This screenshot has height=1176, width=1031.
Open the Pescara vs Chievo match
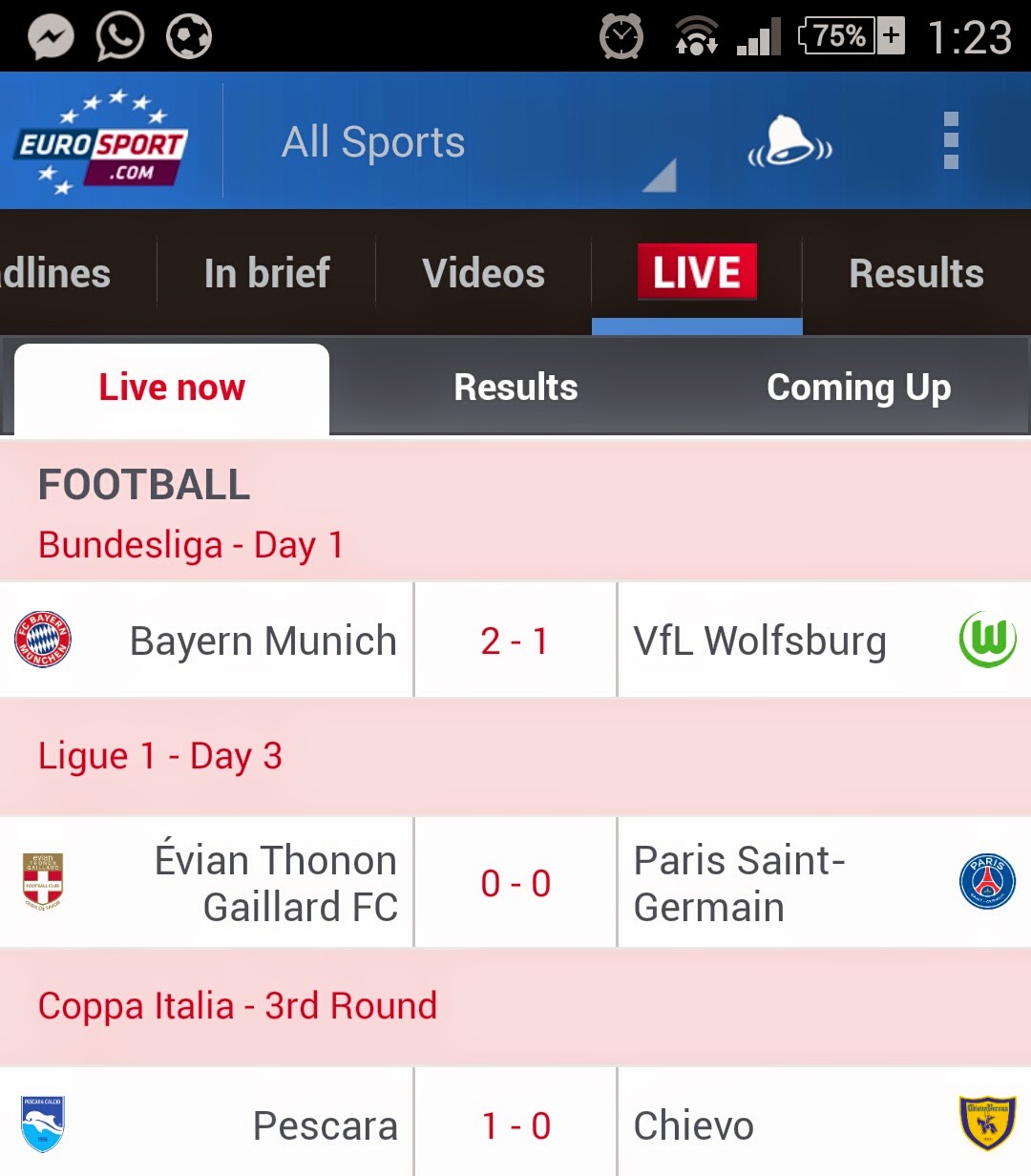pos(515,1125)
